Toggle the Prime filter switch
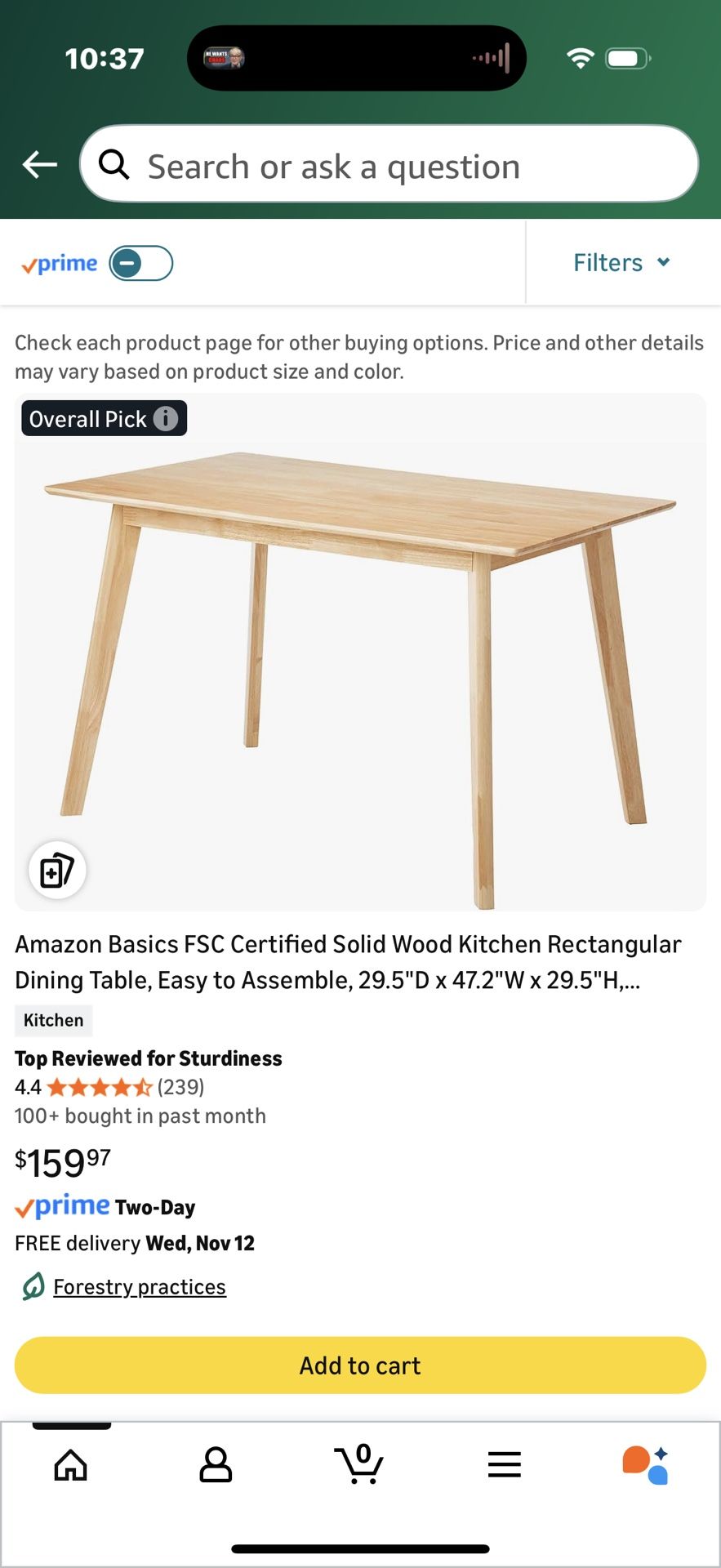 (x=141, y=263)
